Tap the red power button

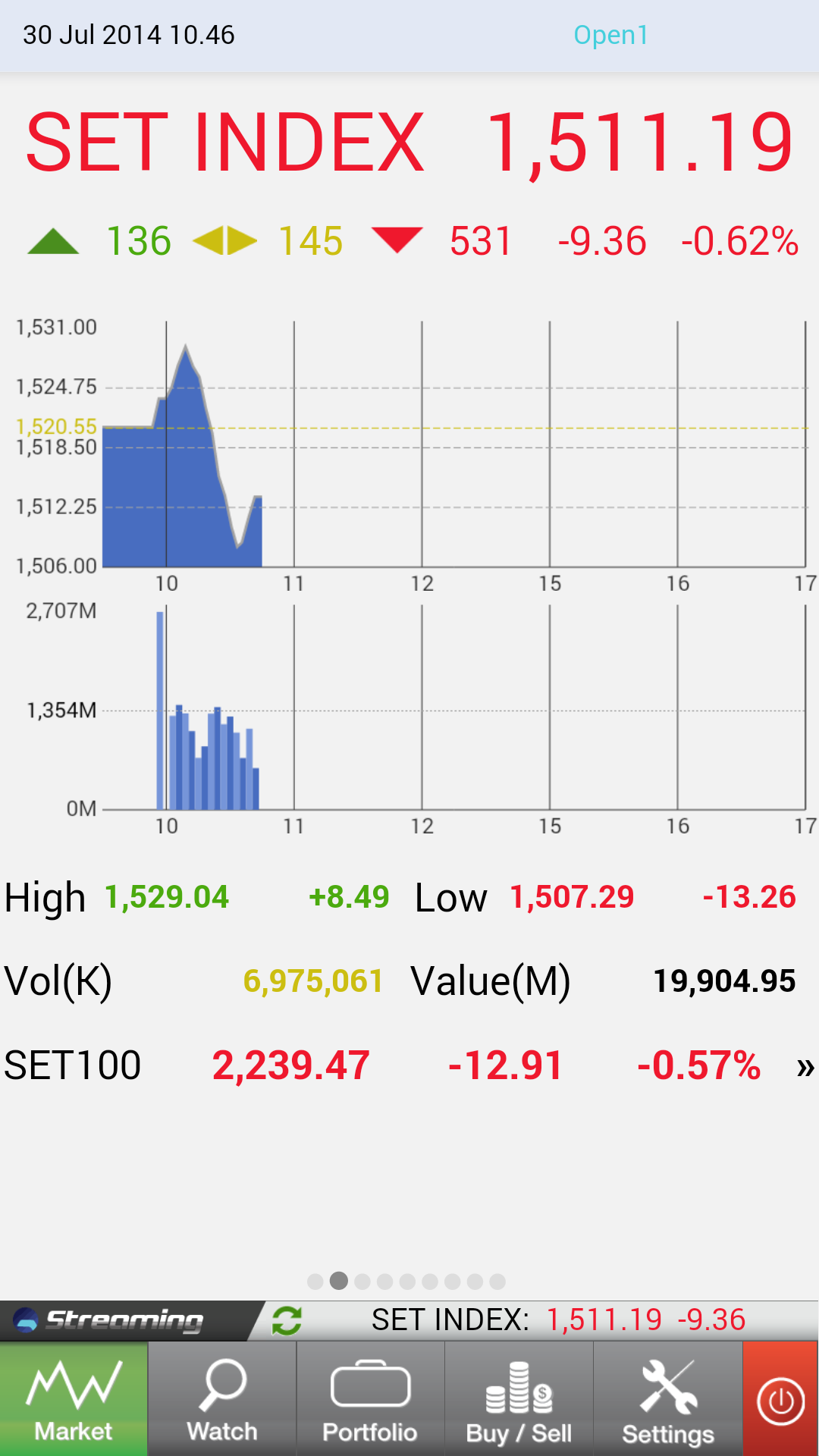[780, 1398]
